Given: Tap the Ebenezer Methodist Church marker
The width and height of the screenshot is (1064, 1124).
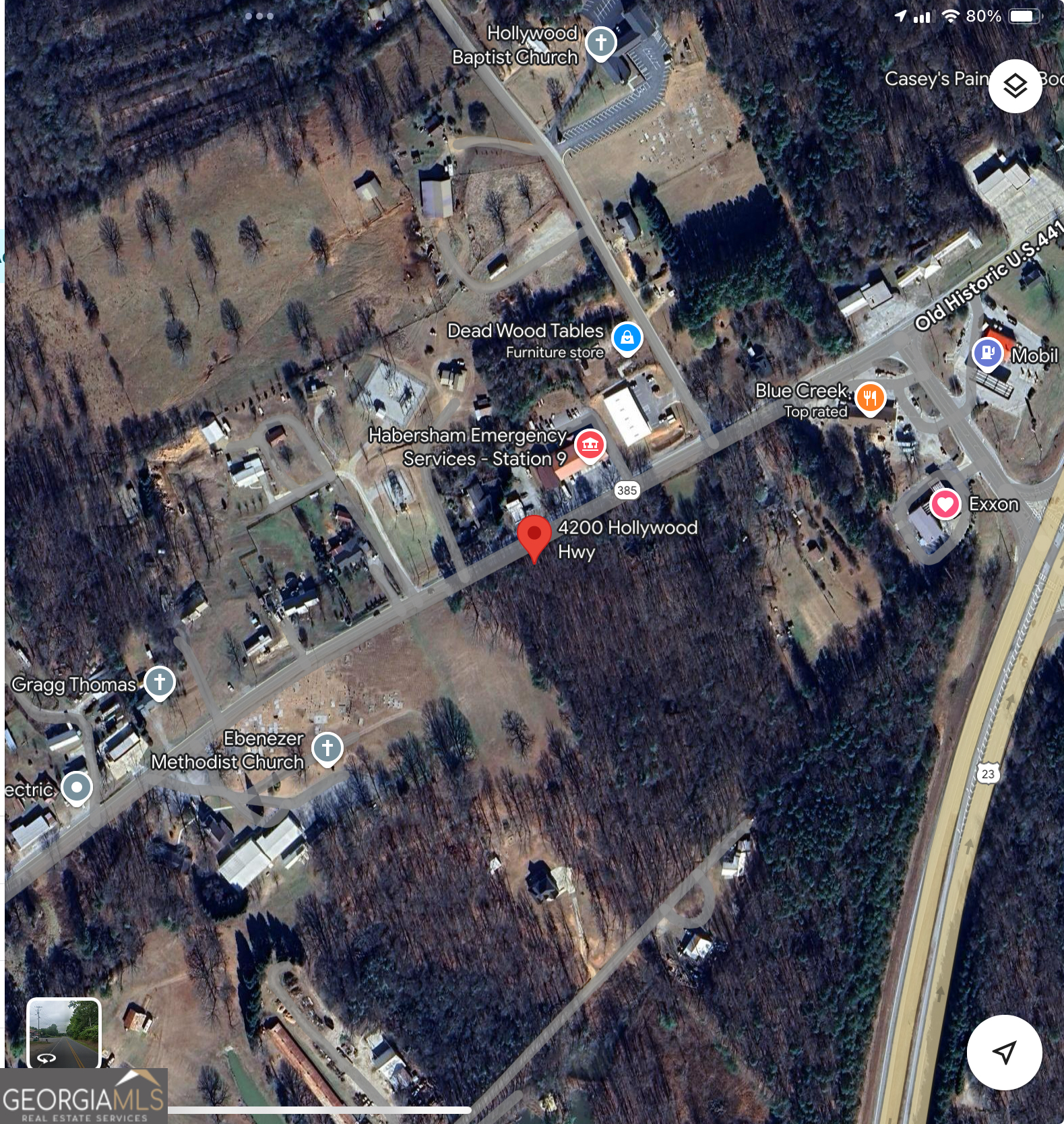Looking at the screenshot, I should pos(327,748).
